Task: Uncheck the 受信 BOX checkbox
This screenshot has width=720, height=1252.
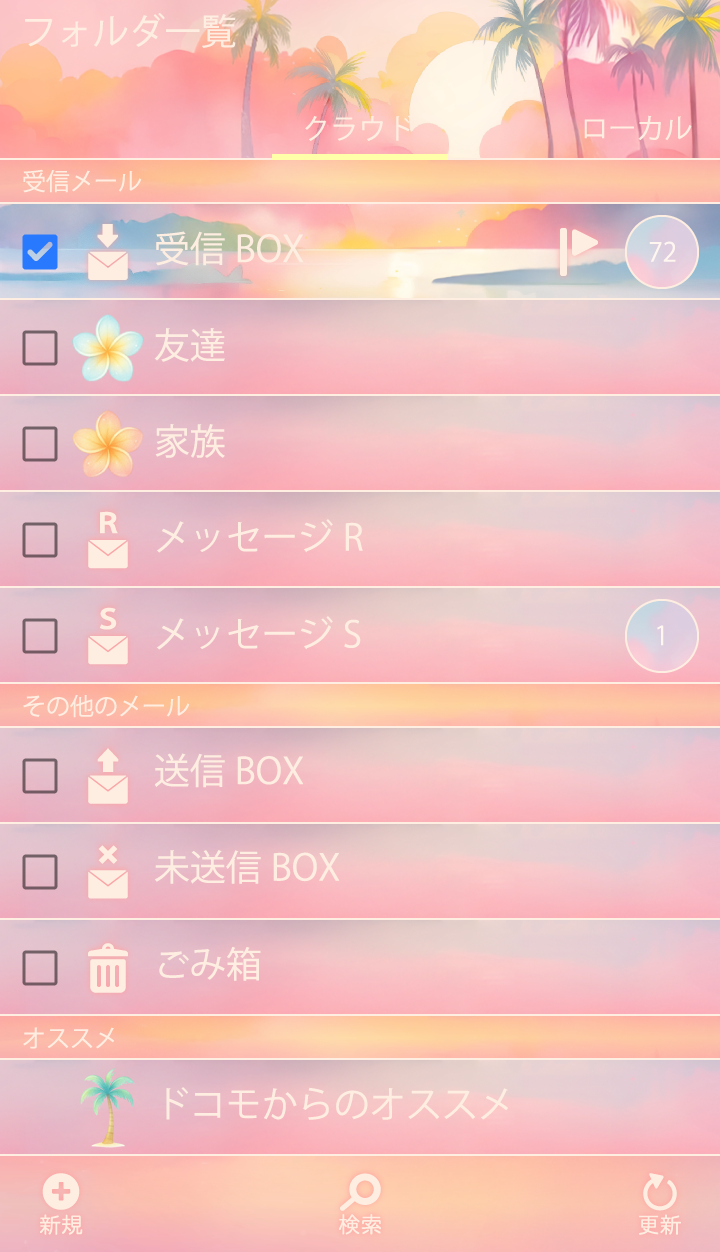Action: (40, 252)
